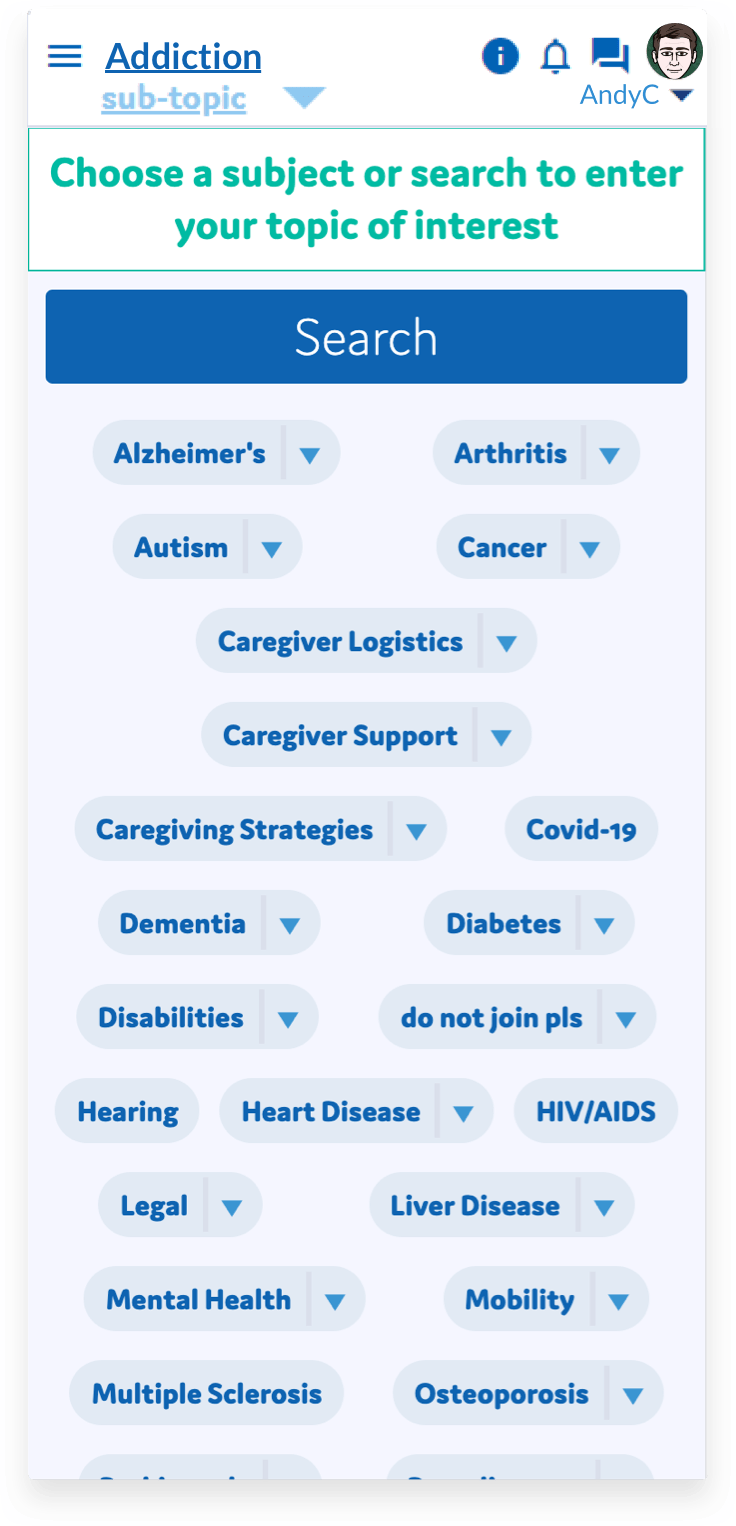Expand Caregiver Support sub-topics
This screenshot has height=1526, width=736.
pyautogui.click(x=501, y=736)
